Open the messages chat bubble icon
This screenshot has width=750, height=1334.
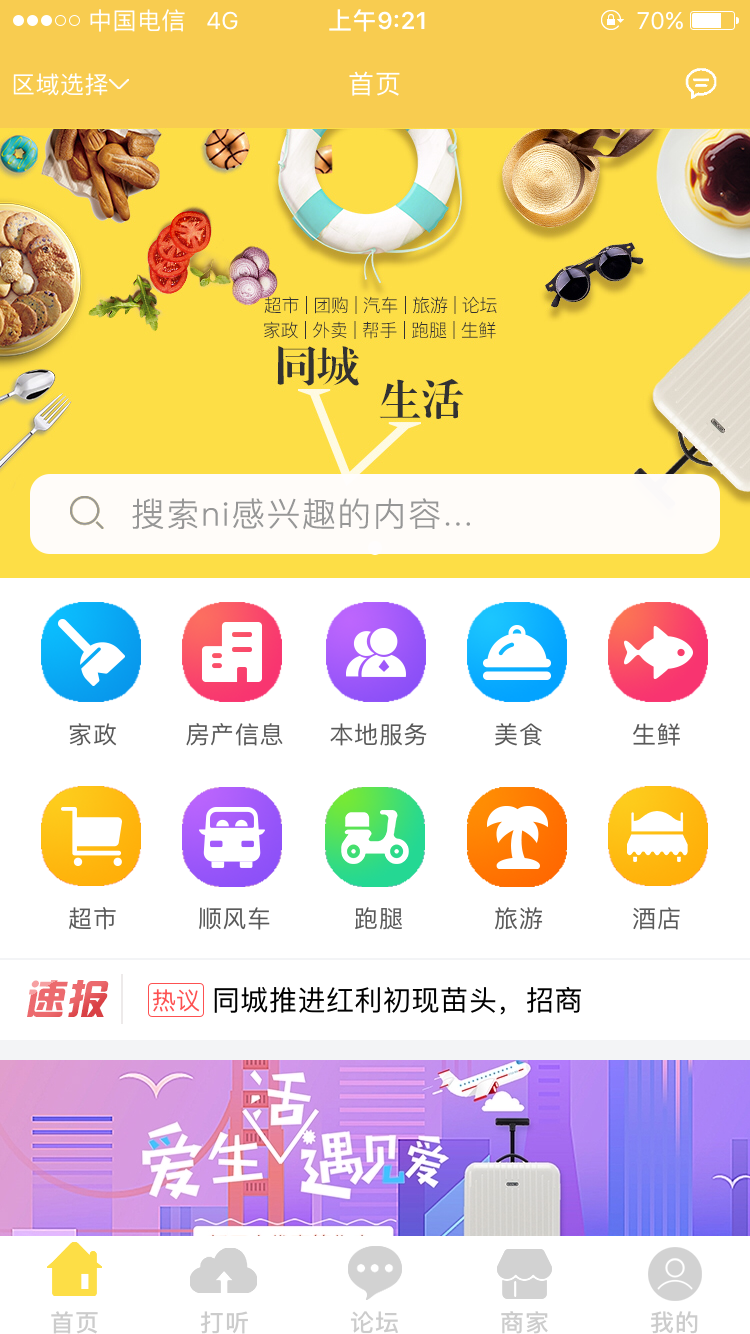click(x=701, y=83)
